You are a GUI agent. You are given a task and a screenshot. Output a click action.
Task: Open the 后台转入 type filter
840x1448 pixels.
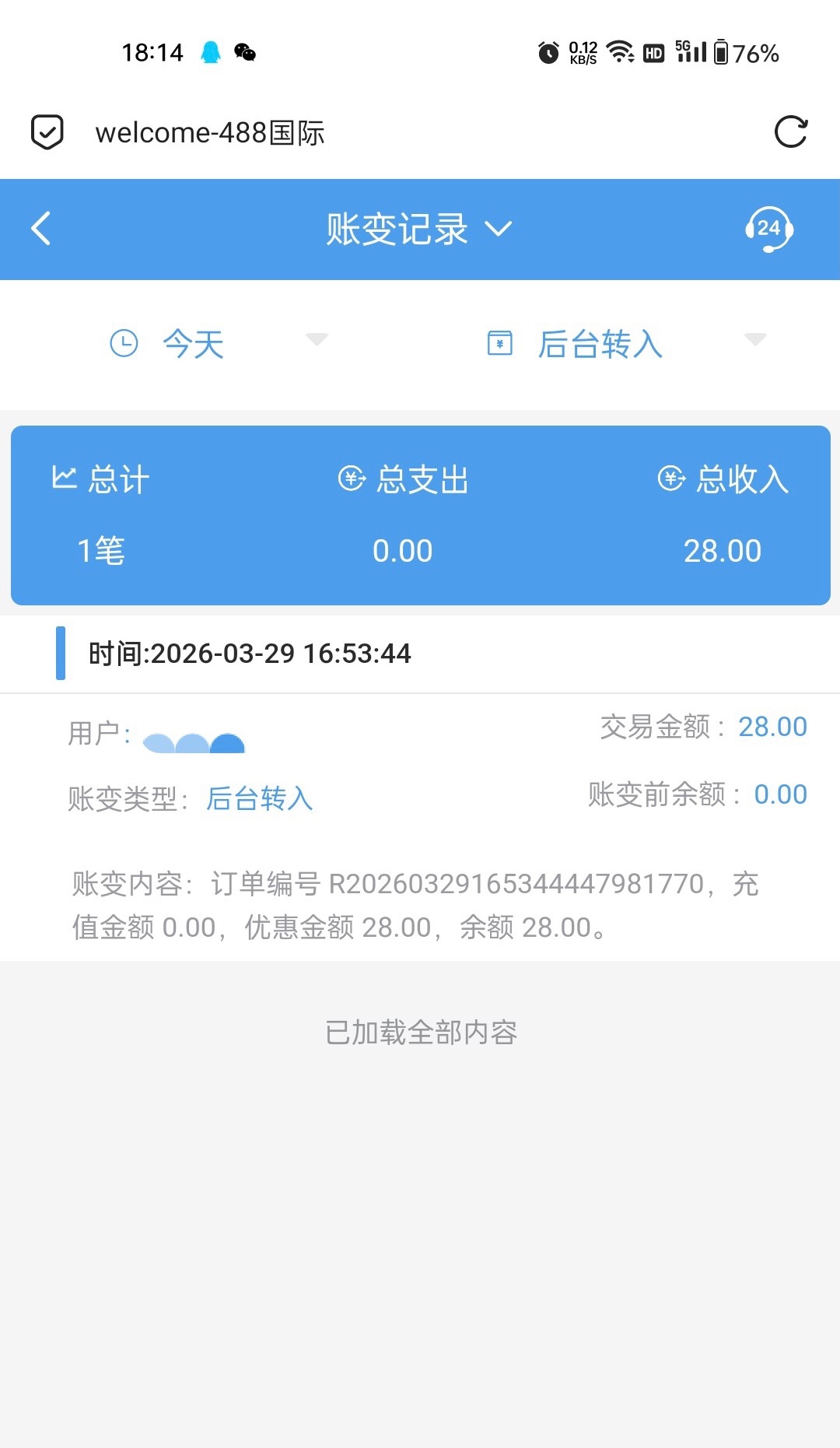coord(626,343)
